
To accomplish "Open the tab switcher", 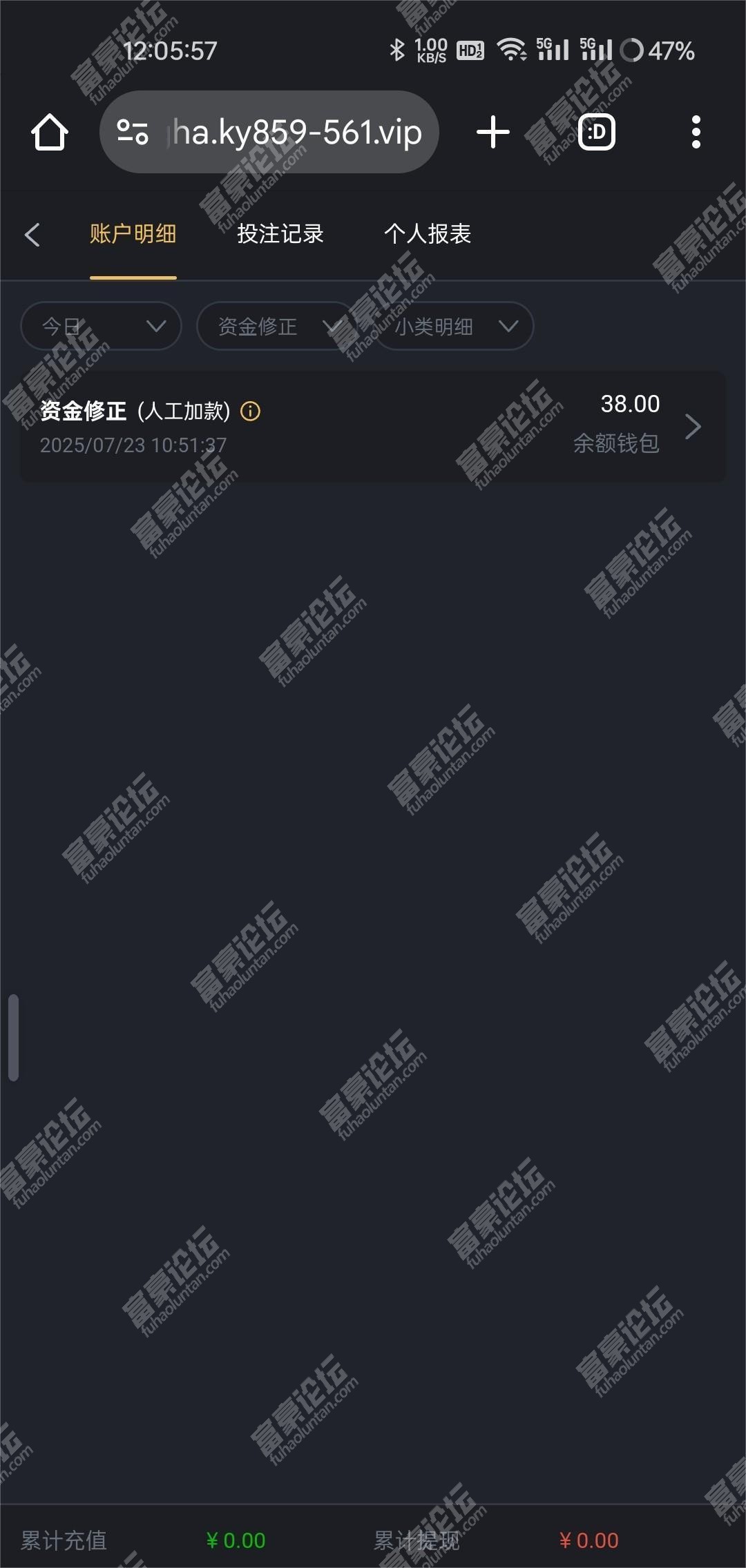I will (597, 132).
